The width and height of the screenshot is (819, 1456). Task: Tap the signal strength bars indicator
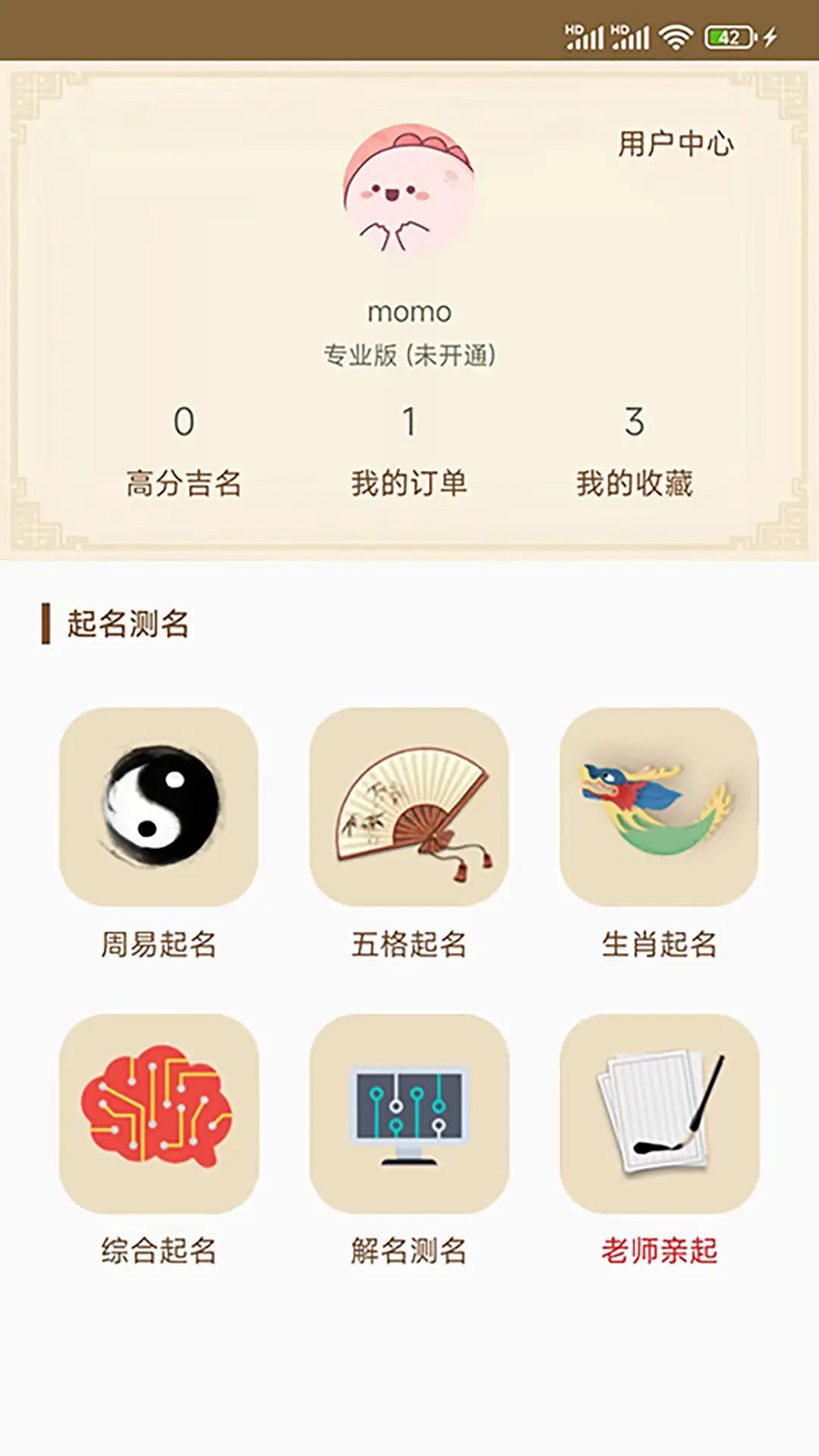[580, 33]
